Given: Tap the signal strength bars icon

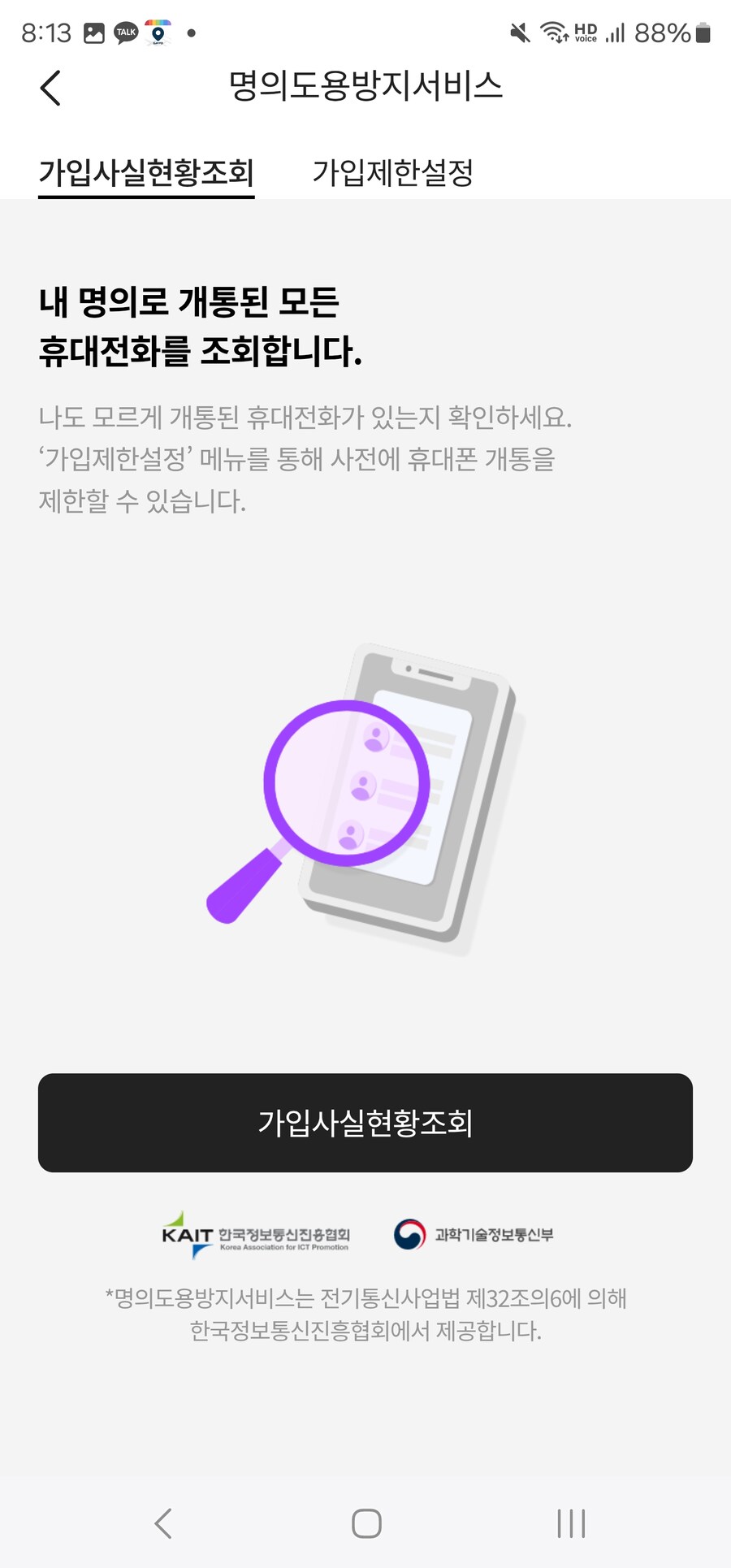Looking at the screenshot, I should point(614,32).
